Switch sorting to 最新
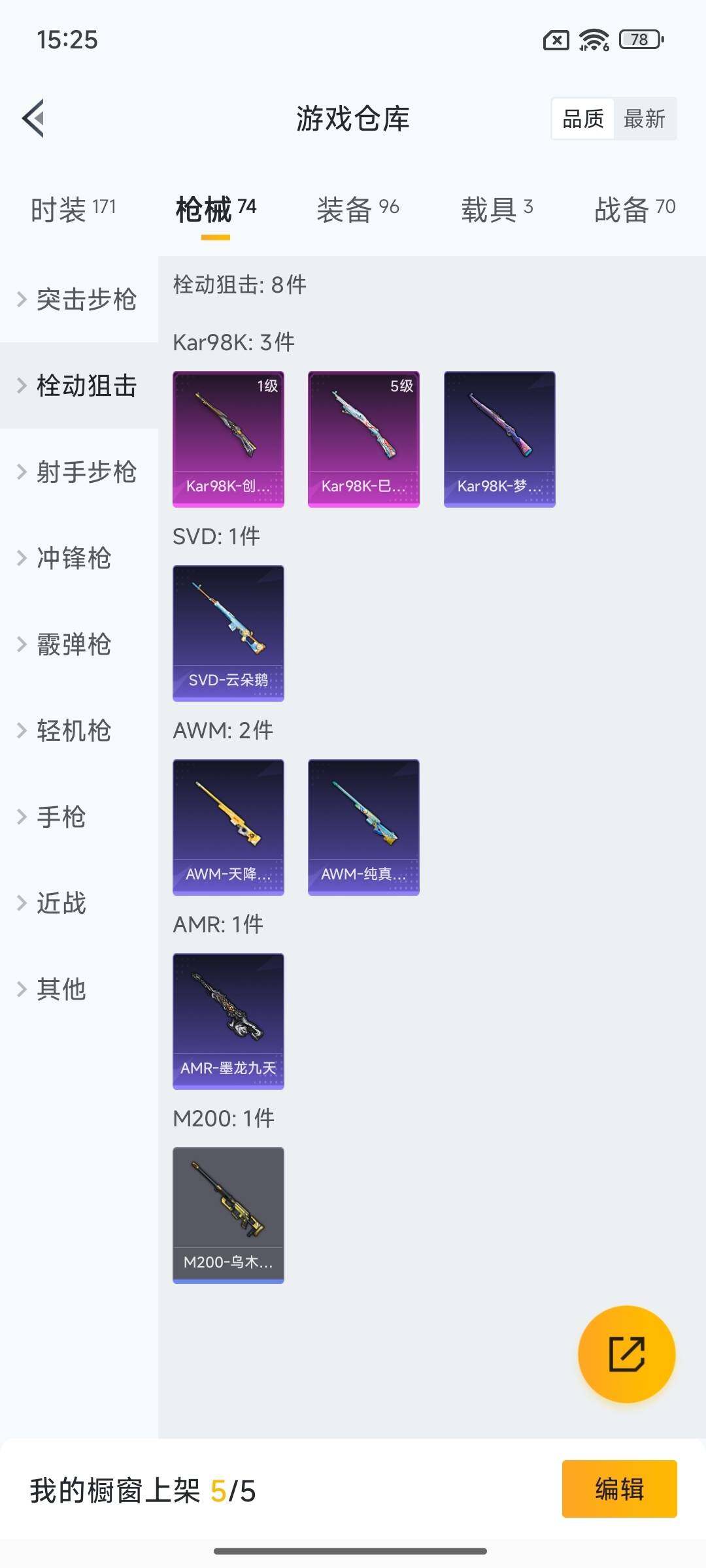Image resolution: width=706 pixels, height=1568 pixels. (x=645, y=118)
